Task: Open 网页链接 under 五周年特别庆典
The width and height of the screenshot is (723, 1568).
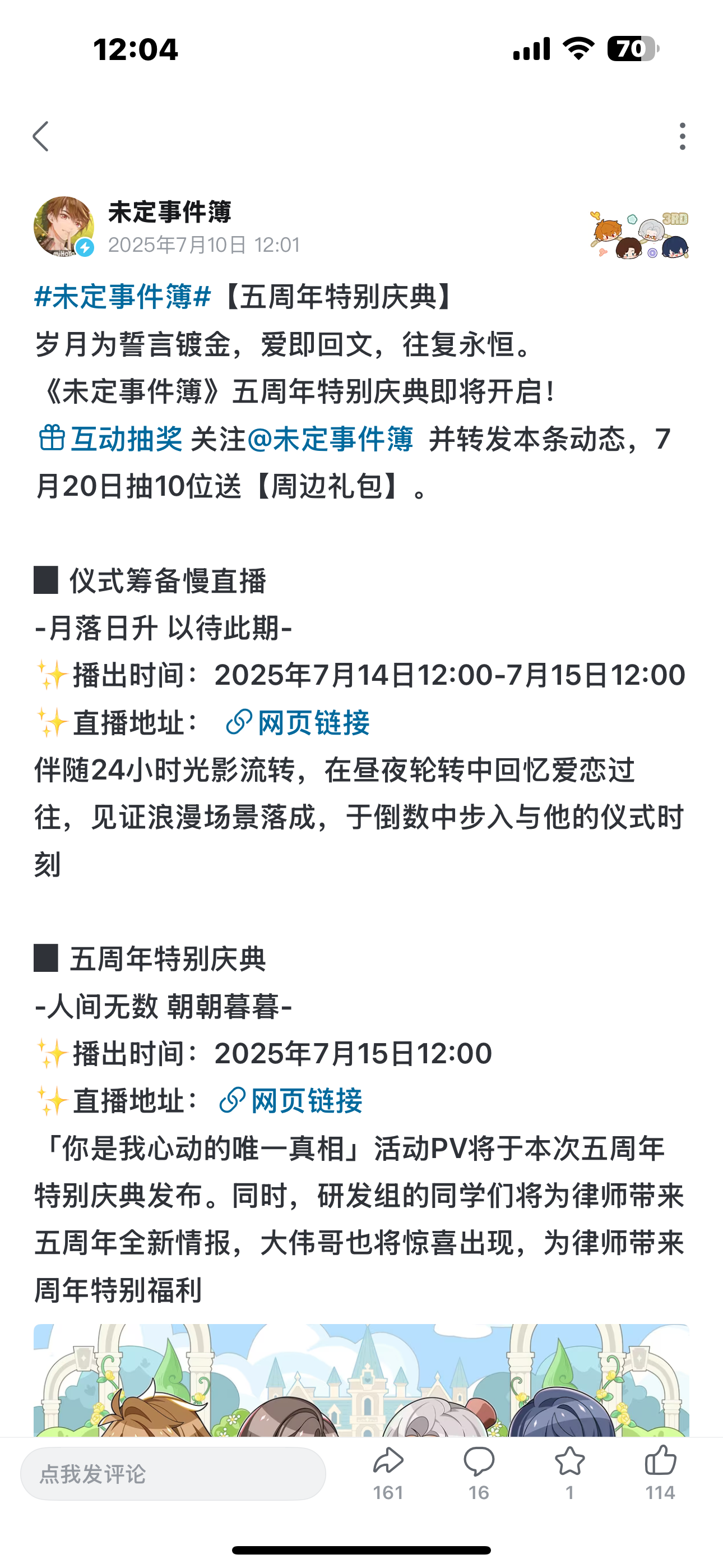Action: (291, 1100)
